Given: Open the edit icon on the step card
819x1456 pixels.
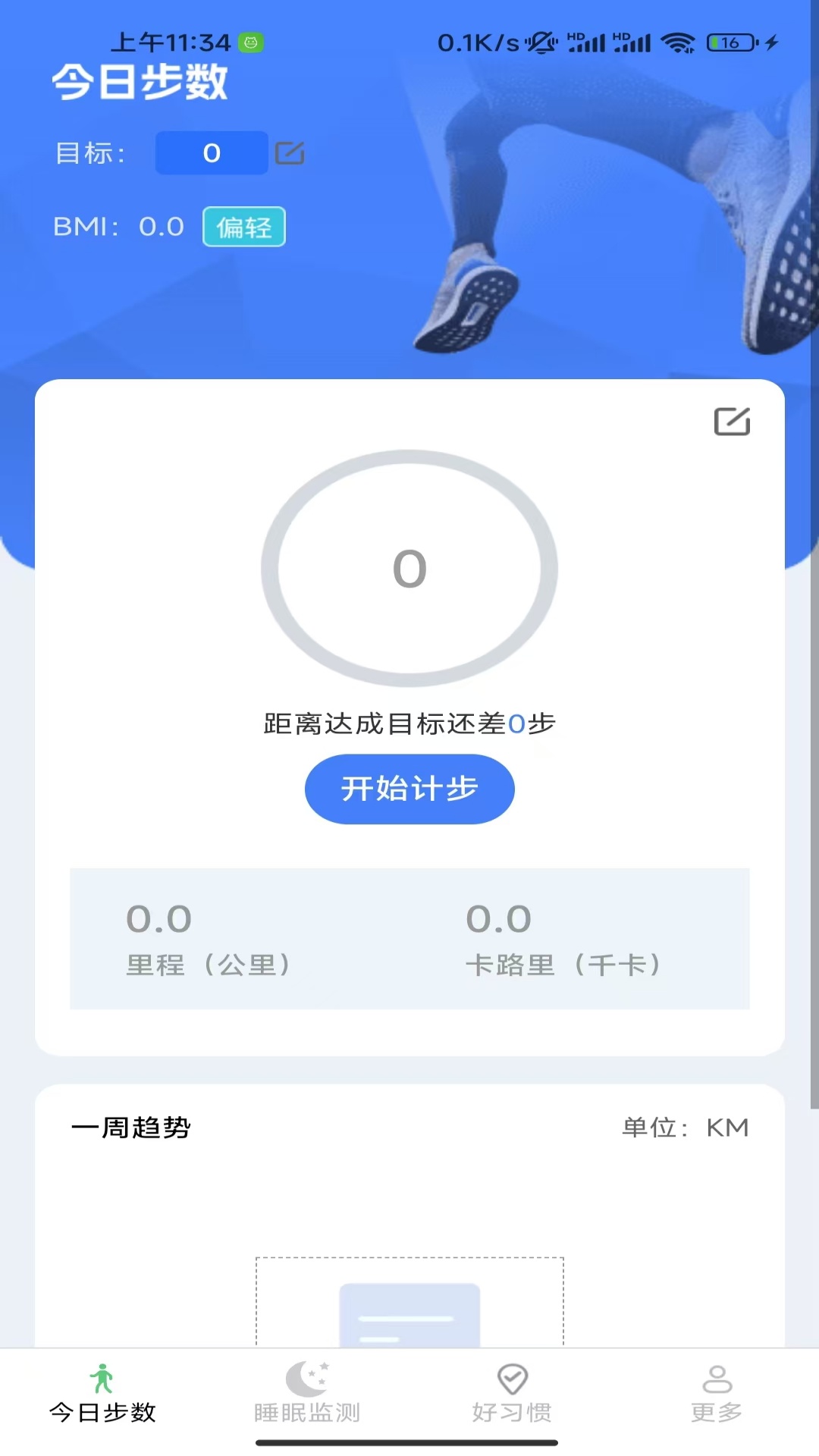Looking at the screenshot, I should pos(732,422).
